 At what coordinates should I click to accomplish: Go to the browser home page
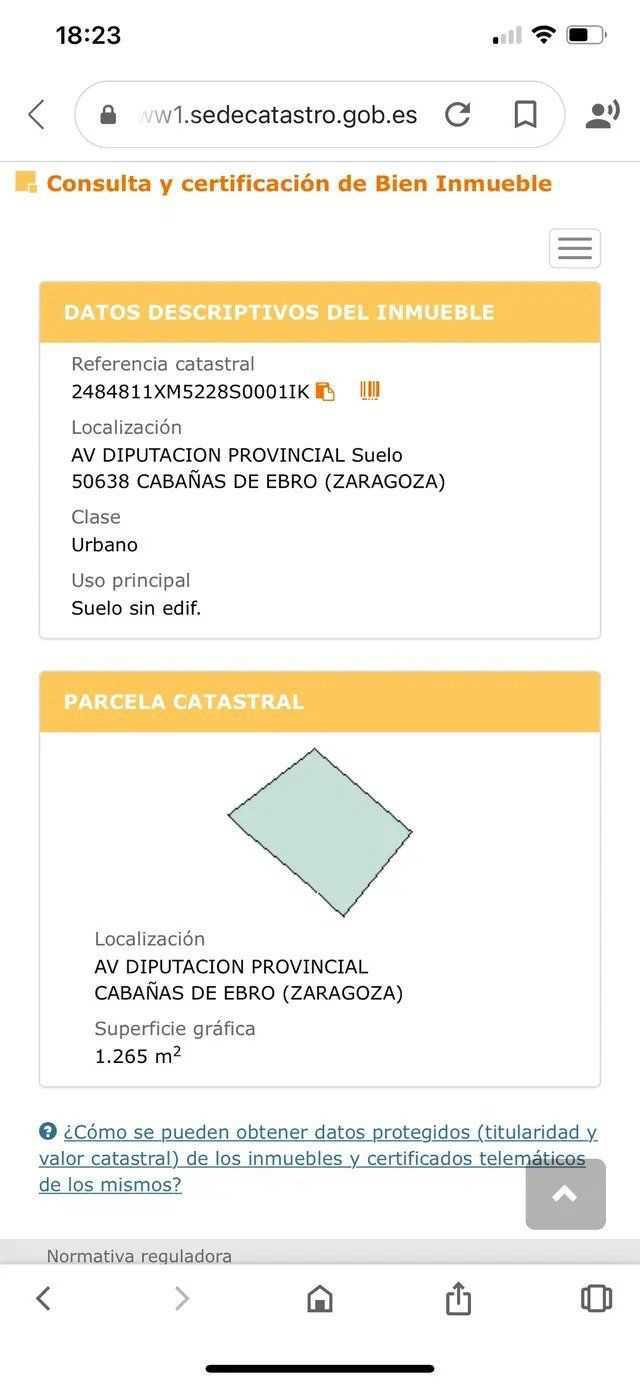point(320,1298)
